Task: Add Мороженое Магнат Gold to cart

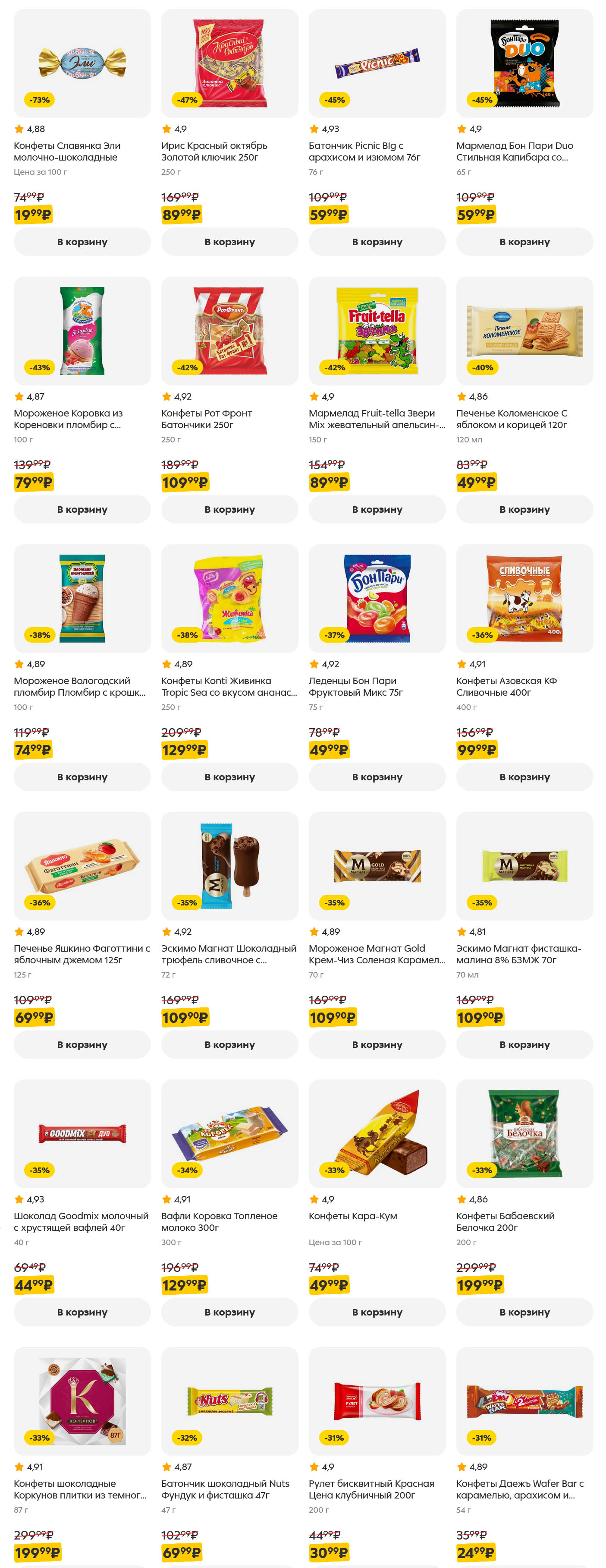Action: pyautogui.click(x=377, y=1044)
